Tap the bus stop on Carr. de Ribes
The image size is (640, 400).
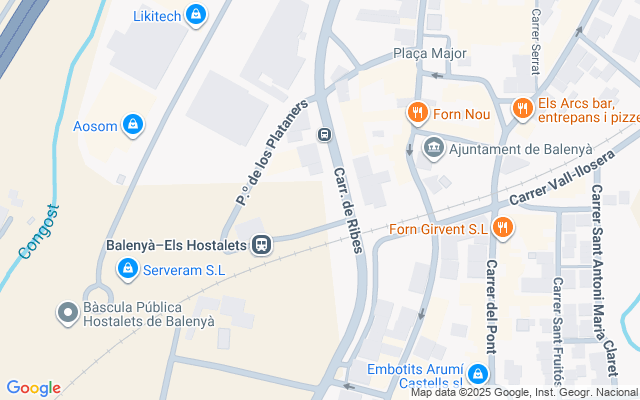click(x=324, y=135)
